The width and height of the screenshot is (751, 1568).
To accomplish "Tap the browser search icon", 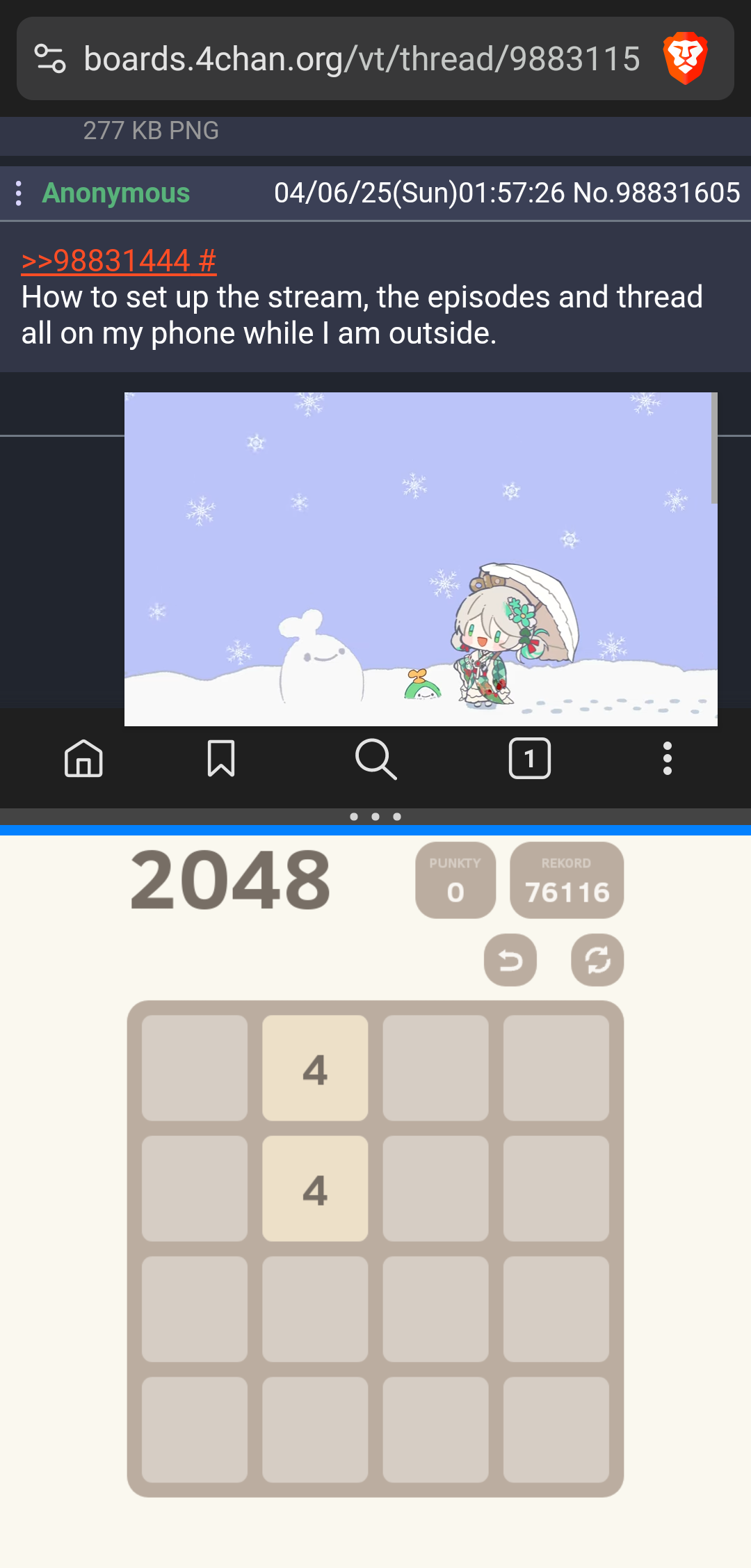I will tap(375, 758).
